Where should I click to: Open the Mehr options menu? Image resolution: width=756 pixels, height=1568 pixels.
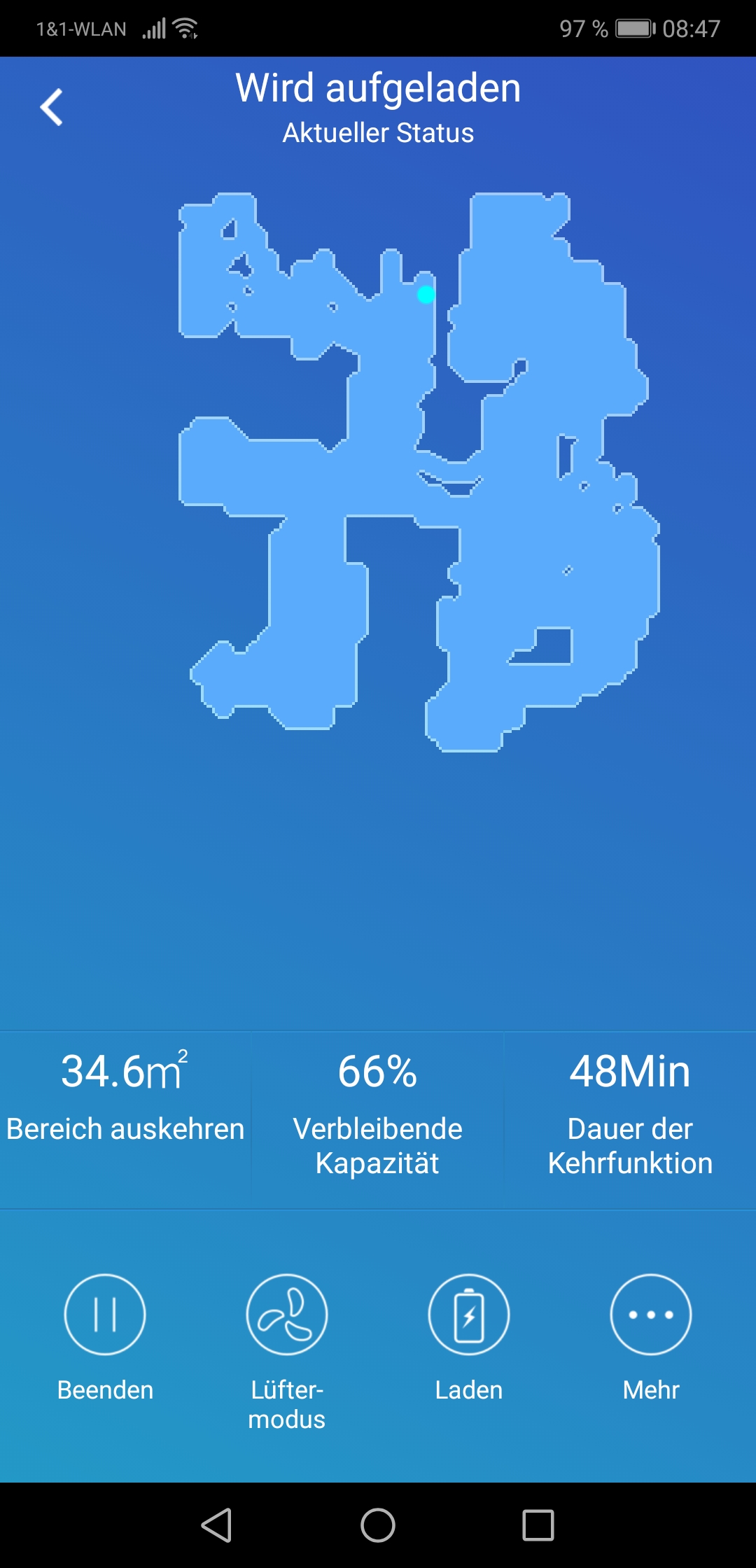point(651,1315)
